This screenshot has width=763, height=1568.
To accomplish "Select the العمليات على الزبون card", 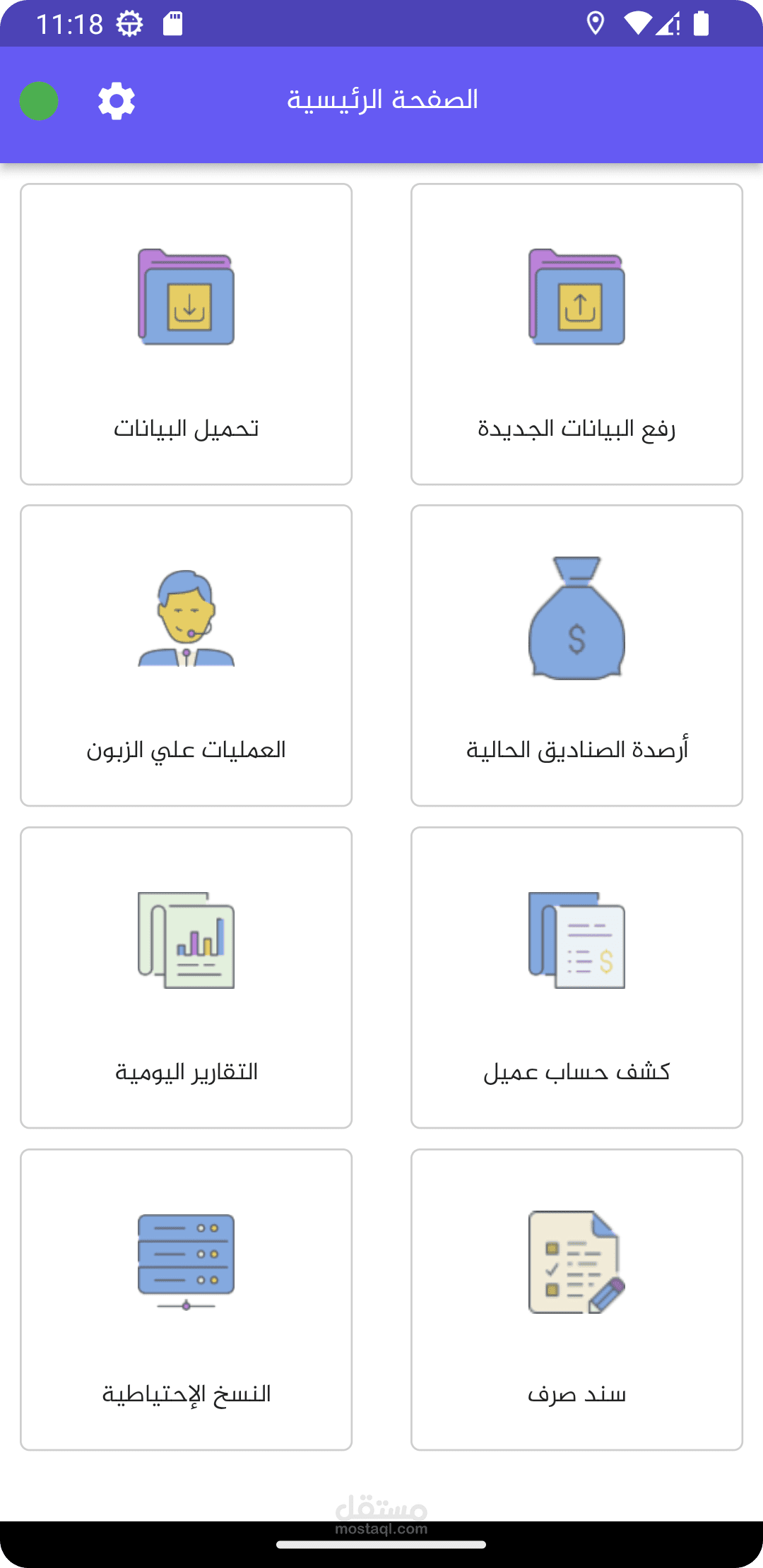I will 186,655.
